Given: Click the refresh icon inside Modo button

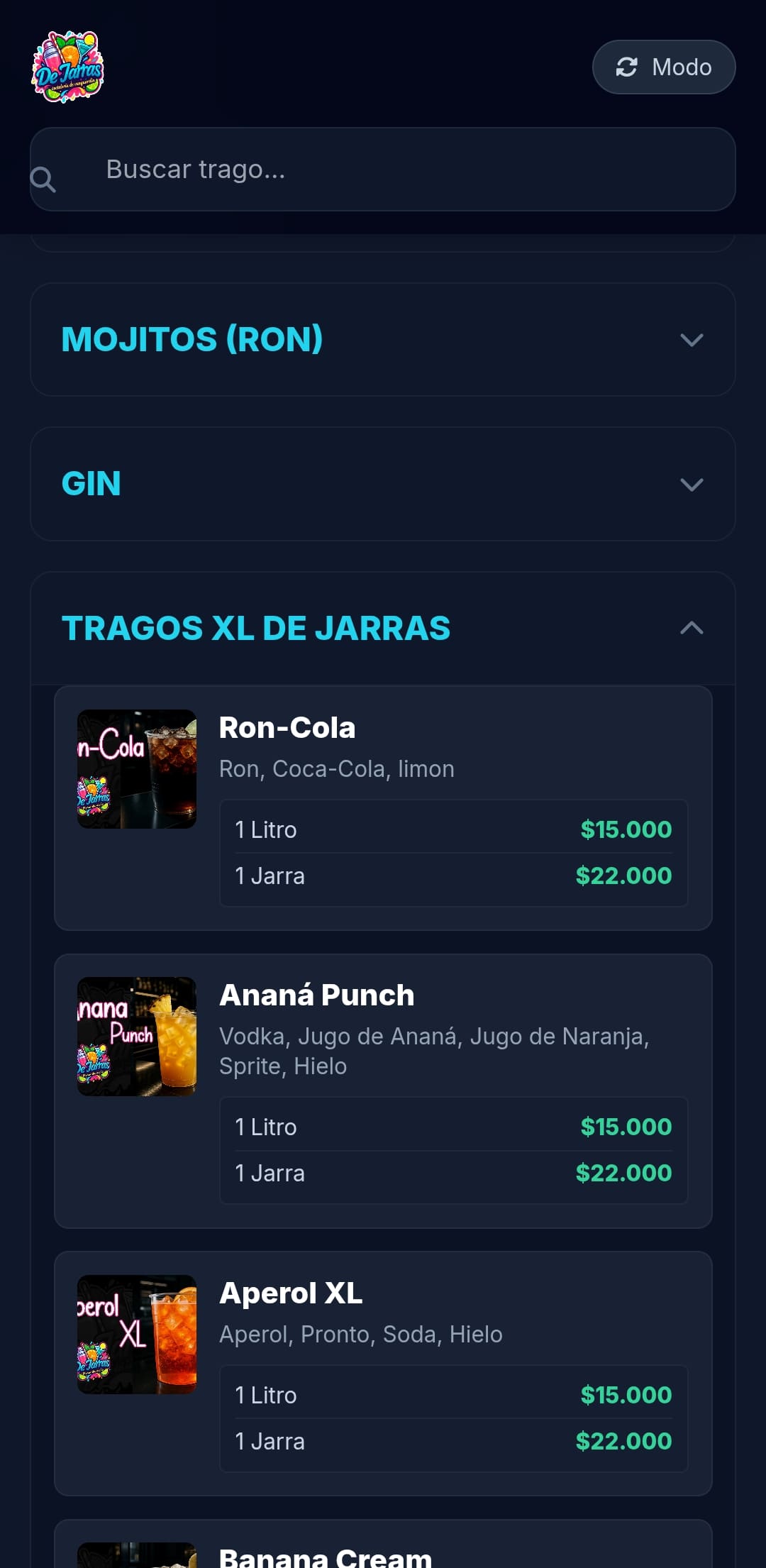Looking at the screenshot, I should [627, 67].
